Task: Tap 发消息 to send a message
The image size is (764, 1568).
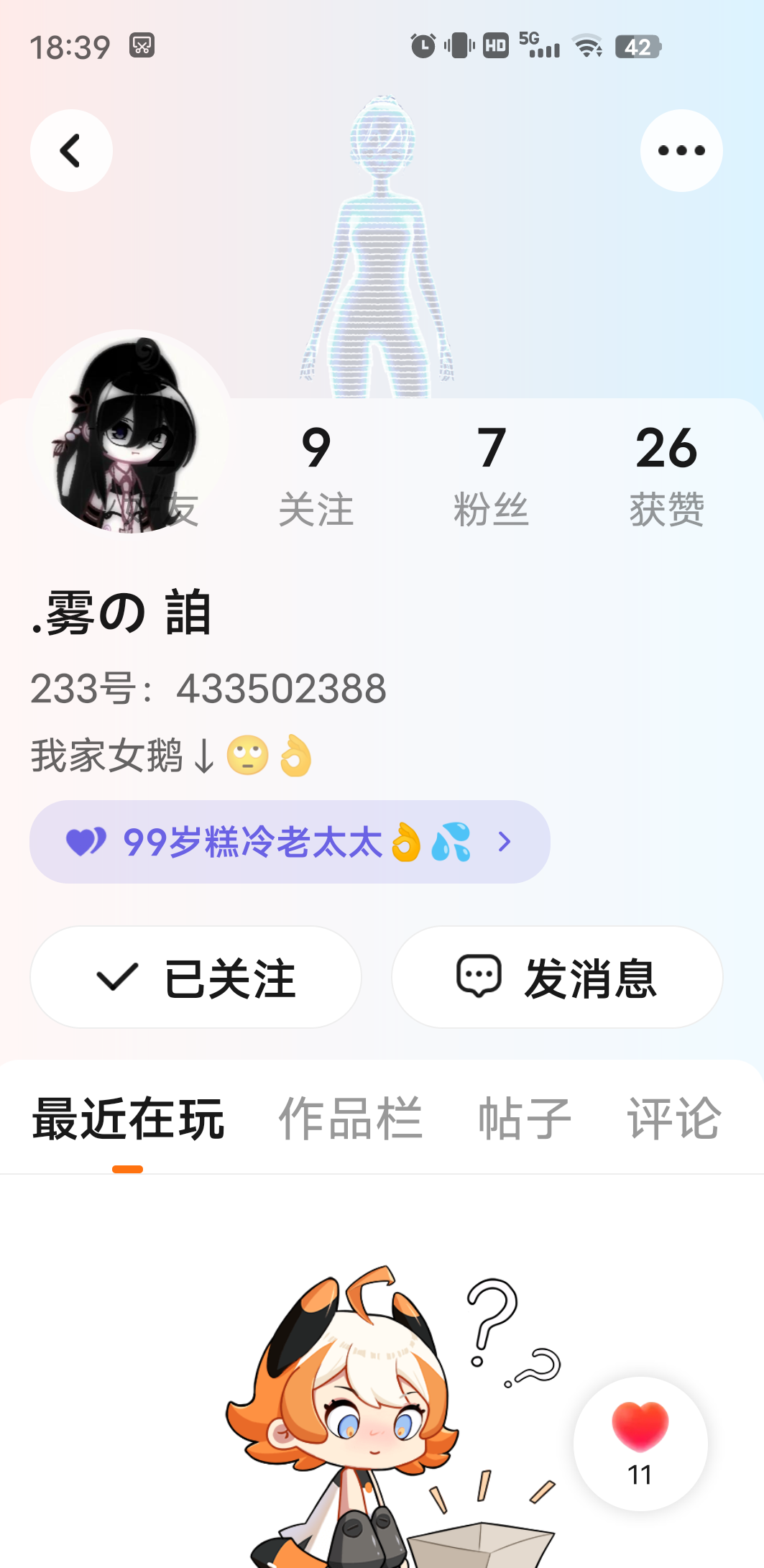Action: tap(557, 977)
